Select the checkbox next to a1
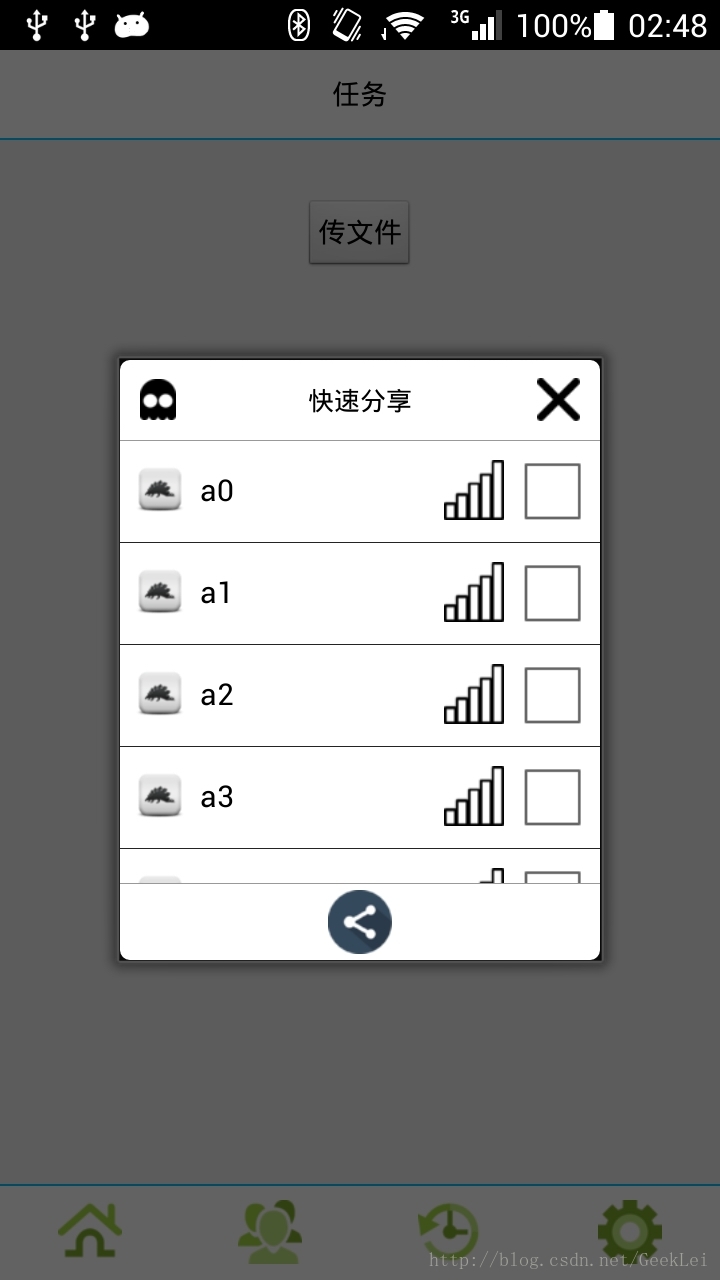This screenshot has width=720, height=1280. (552, 593)
